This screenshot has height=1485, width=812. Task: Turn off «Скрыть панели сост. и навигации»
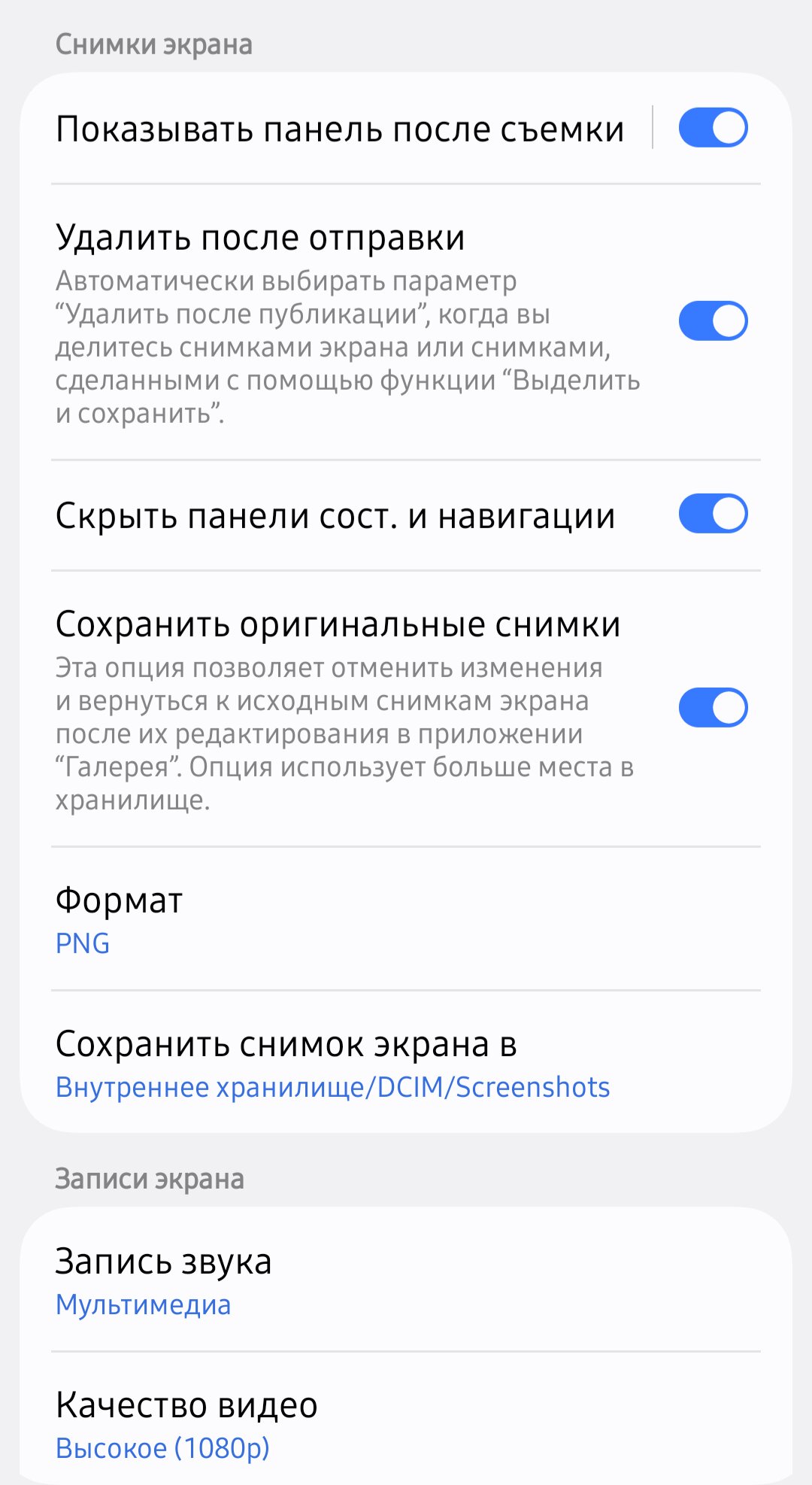(713, 514)
